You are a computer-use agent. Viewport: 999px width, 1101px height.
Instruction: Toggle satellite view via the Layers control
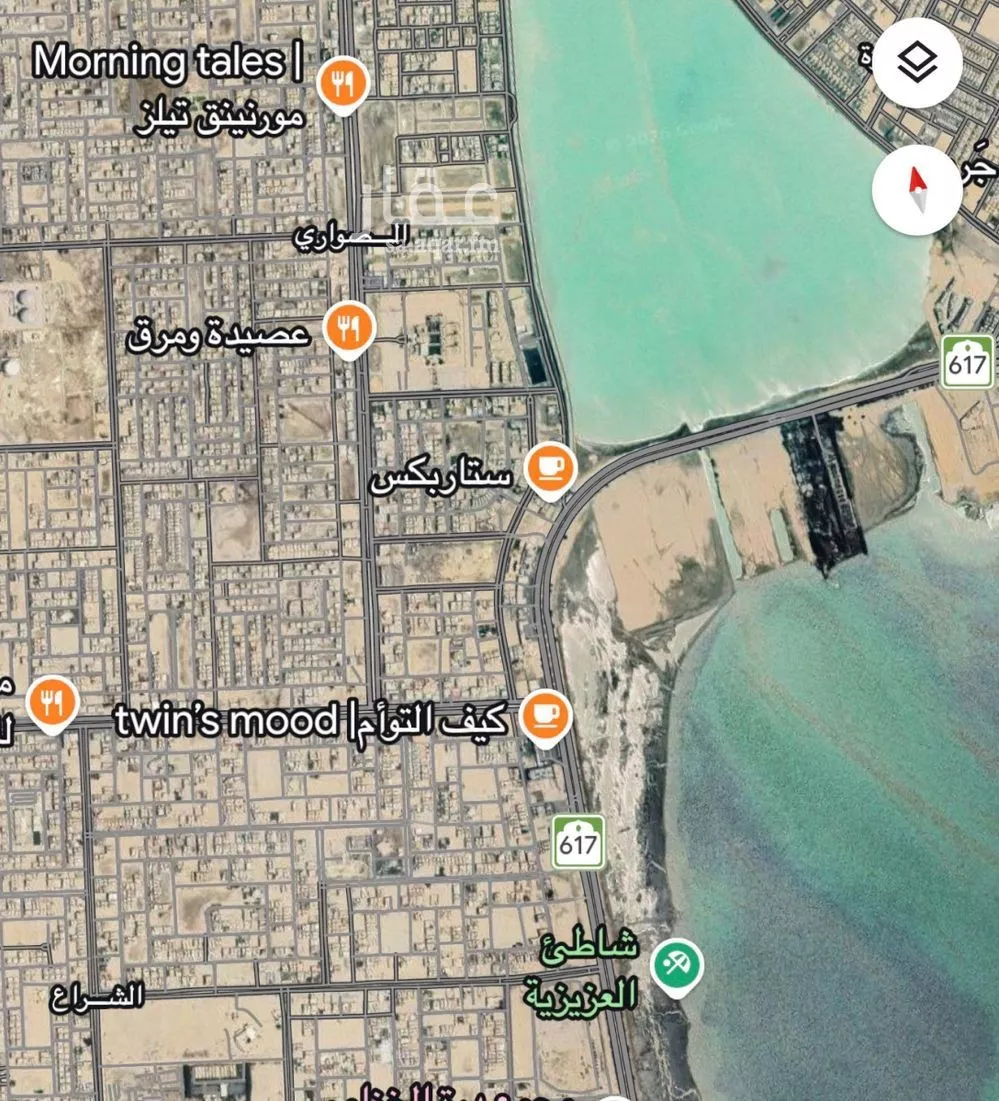click(x=917, y=63)
